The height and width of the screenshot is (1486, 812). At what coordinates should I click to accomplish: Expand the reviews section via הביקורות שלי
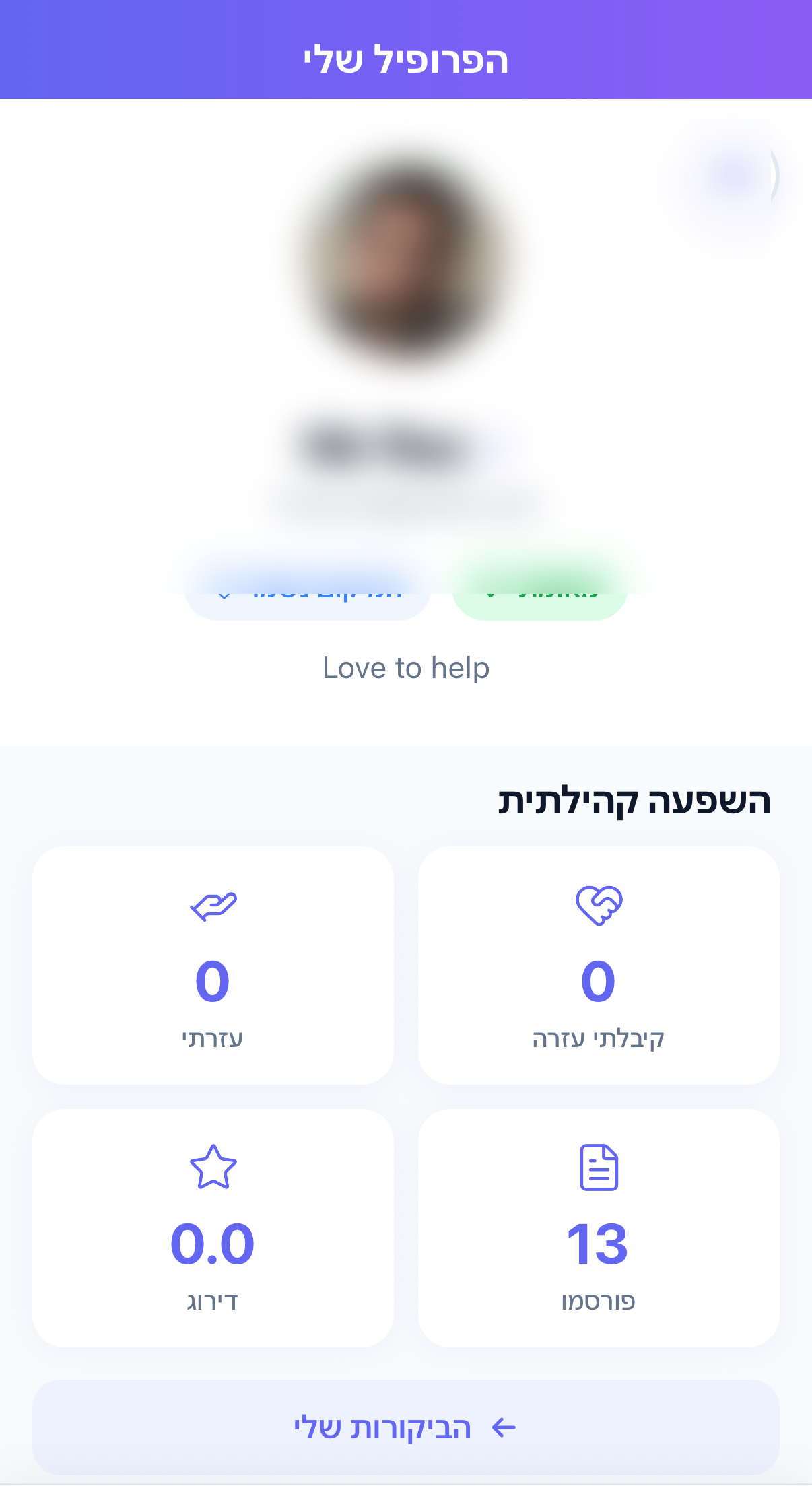pos(406,1427)
